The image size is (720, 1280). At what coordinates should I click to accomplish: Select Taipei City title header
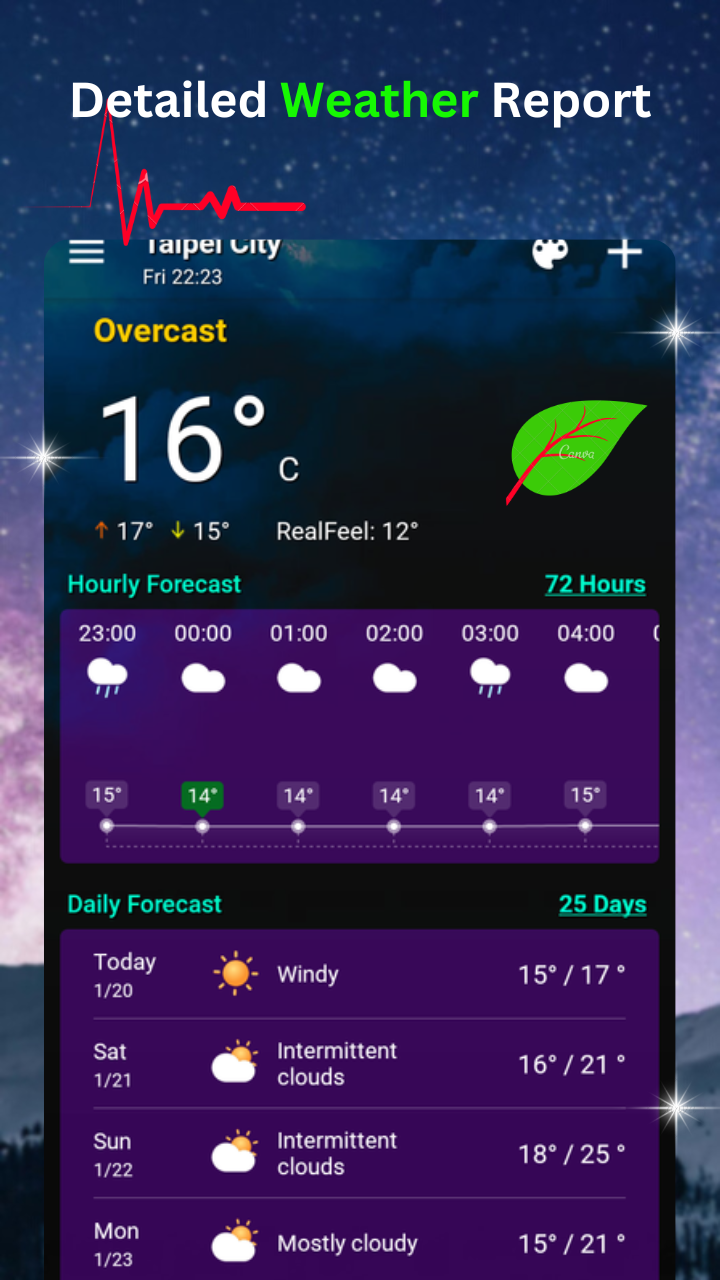[x=210, y=245]
